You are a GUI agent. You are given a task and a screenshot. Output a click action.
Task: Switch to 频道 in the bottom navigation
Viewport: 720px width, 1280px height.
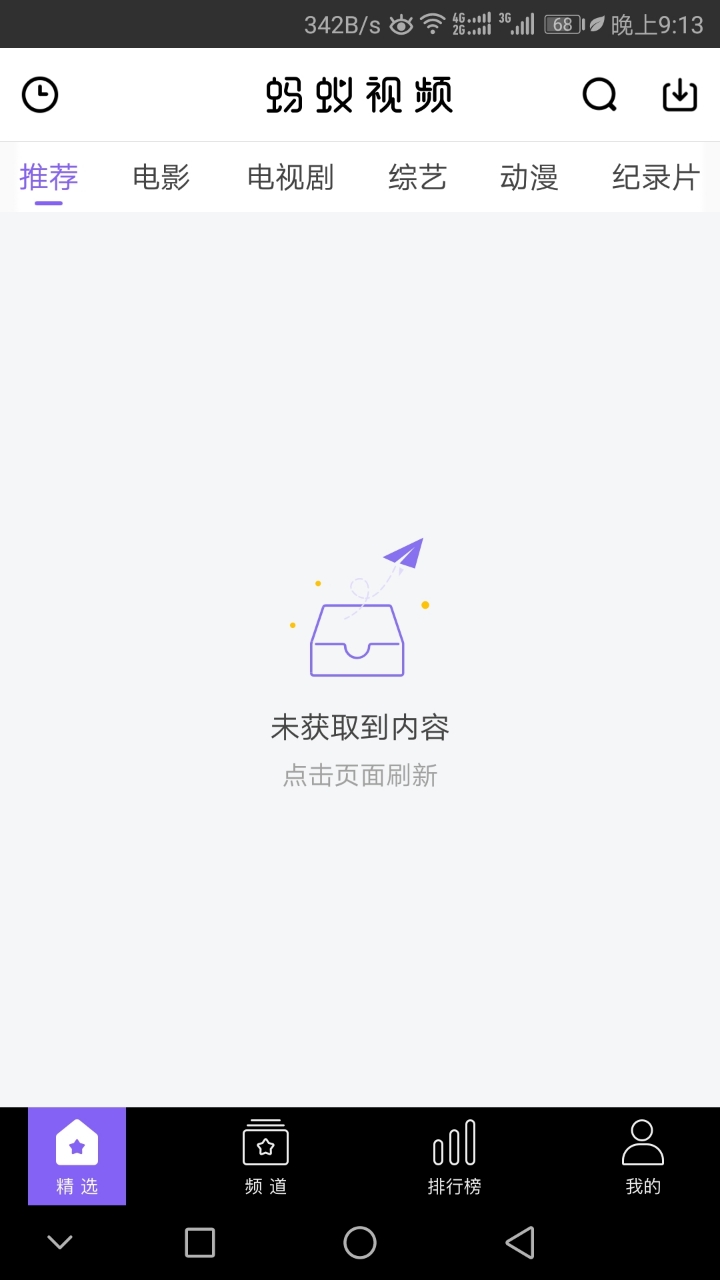[x=266, y=1156]
